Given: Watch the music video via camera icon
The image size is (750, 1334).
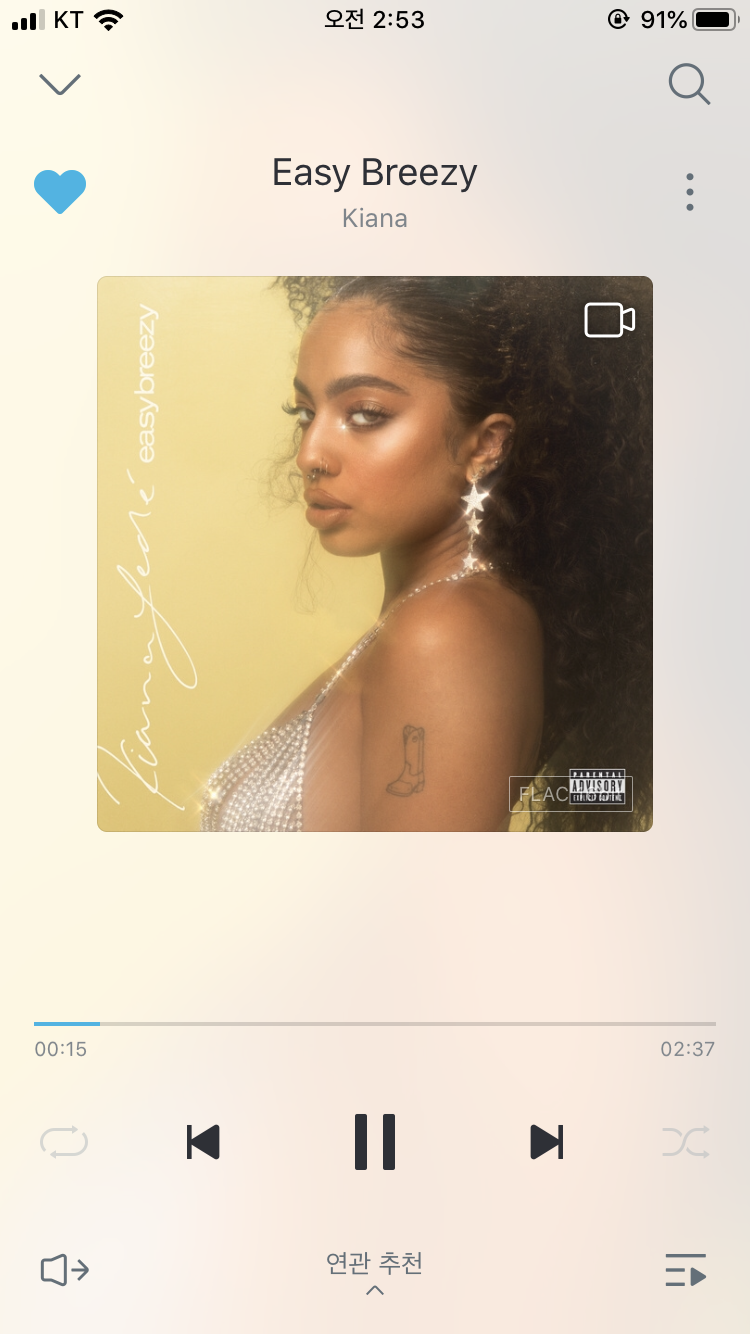Looking at the screenshot, I should point(609,320).
